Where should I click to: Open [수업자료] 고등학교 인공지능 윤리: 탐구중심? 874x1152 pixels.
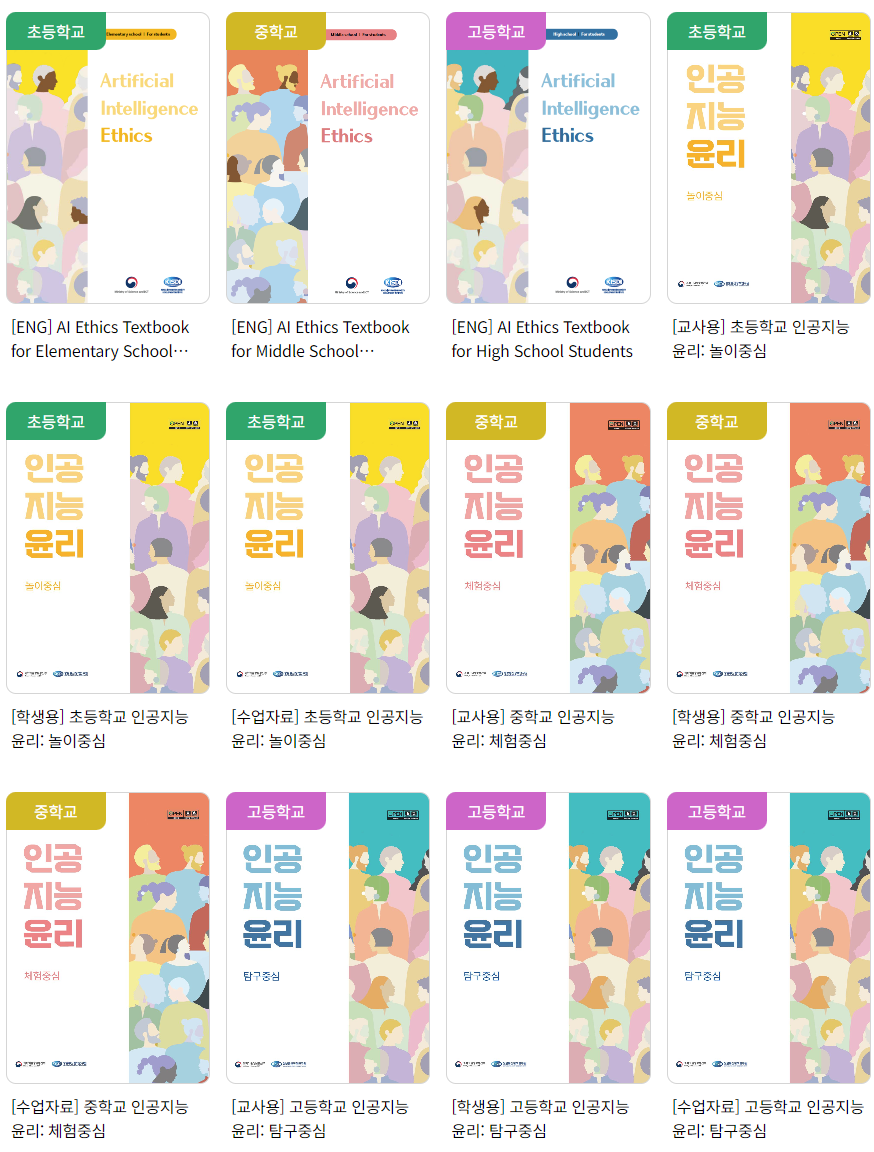768,938
